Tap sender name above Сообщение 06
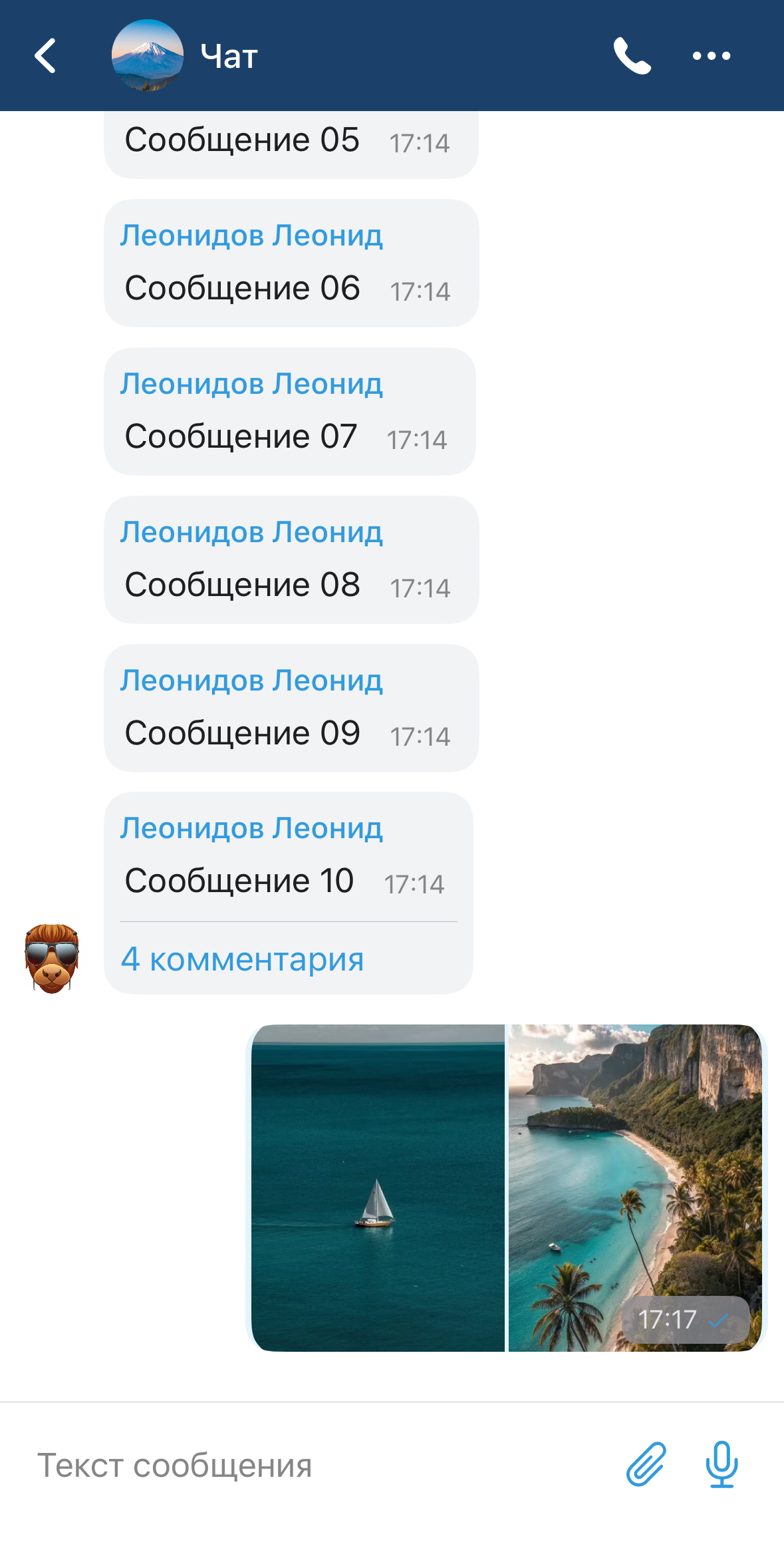Image resolution: width=784 pixels, height=1554 pixels. 251,235
